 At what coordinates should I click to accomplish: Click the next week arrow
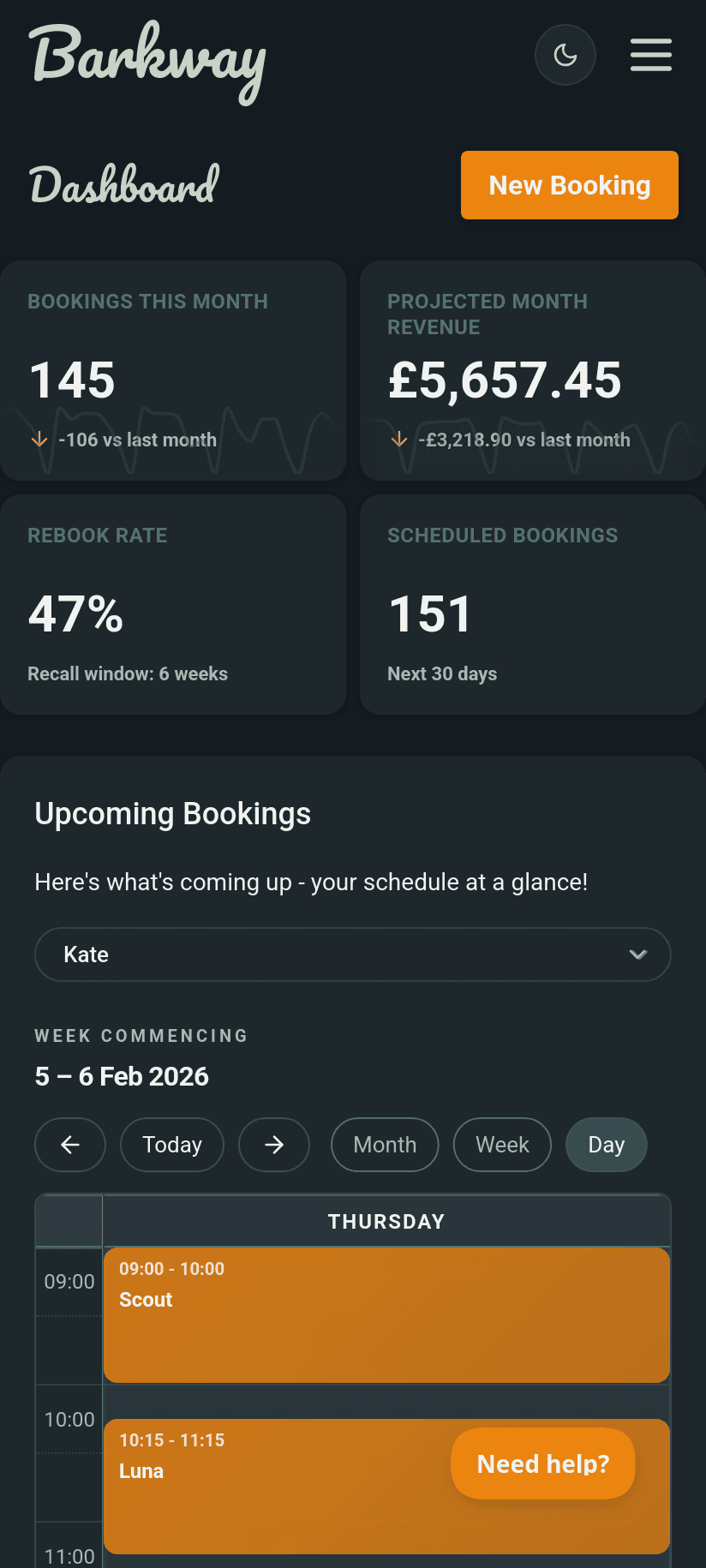click(x=273, y=1145)
